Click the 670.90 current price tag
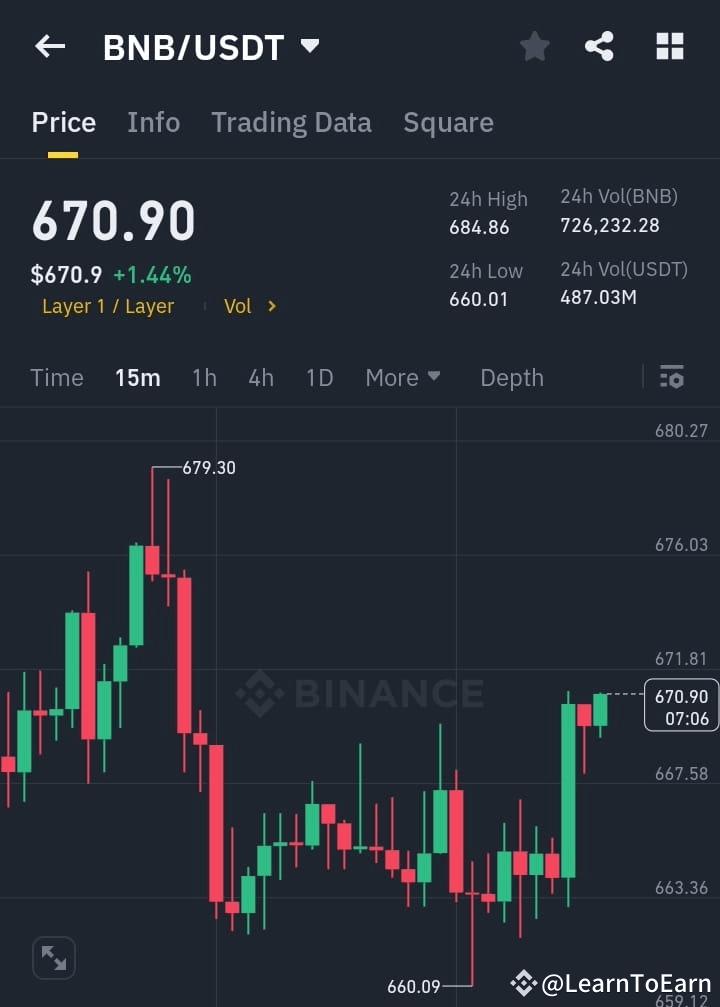The image size is (720, 1007). coord(683,705)
